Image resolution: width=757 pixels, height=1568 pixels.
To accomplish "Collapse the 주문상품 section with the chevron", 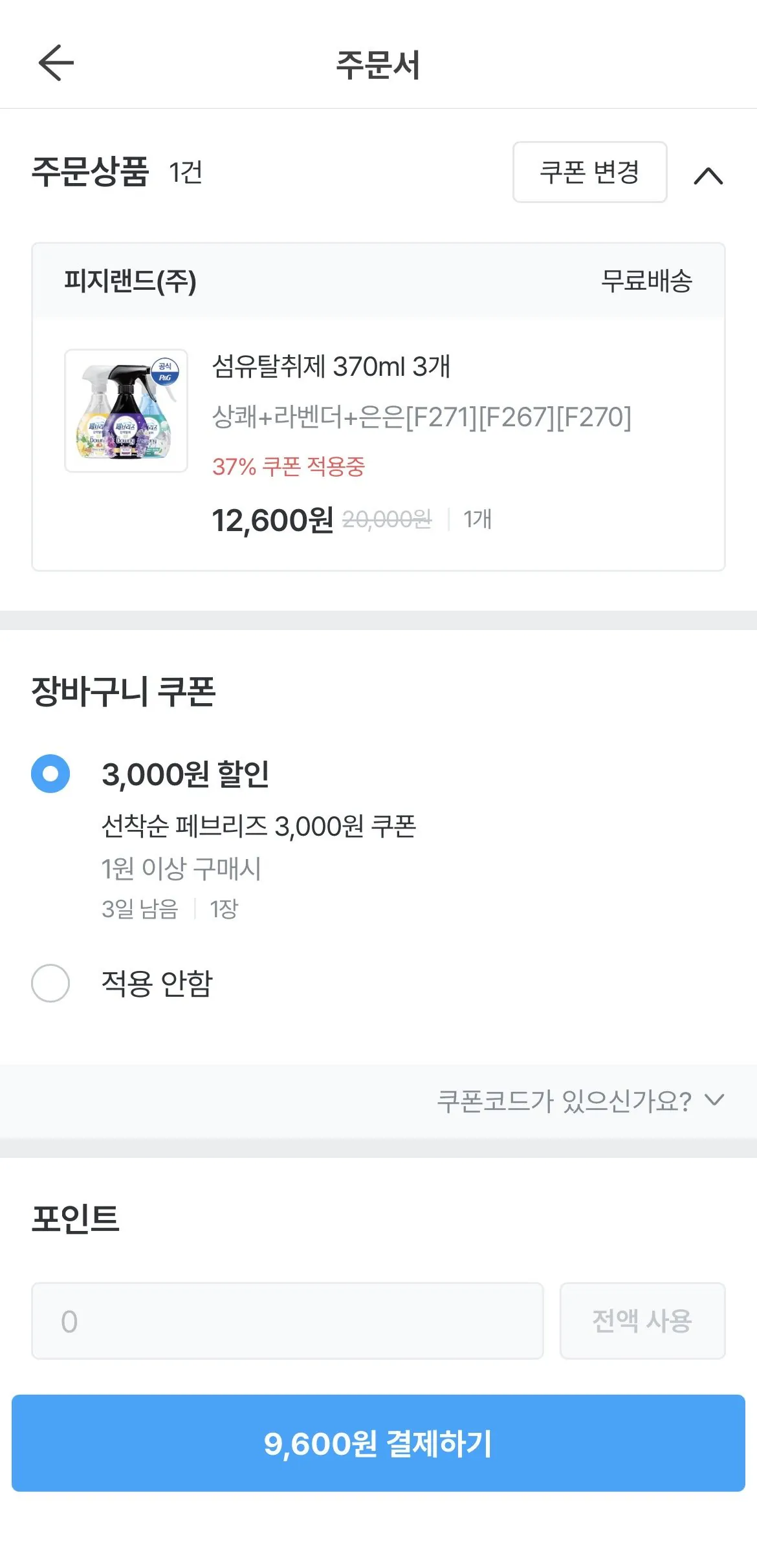I will click(707, 176).
